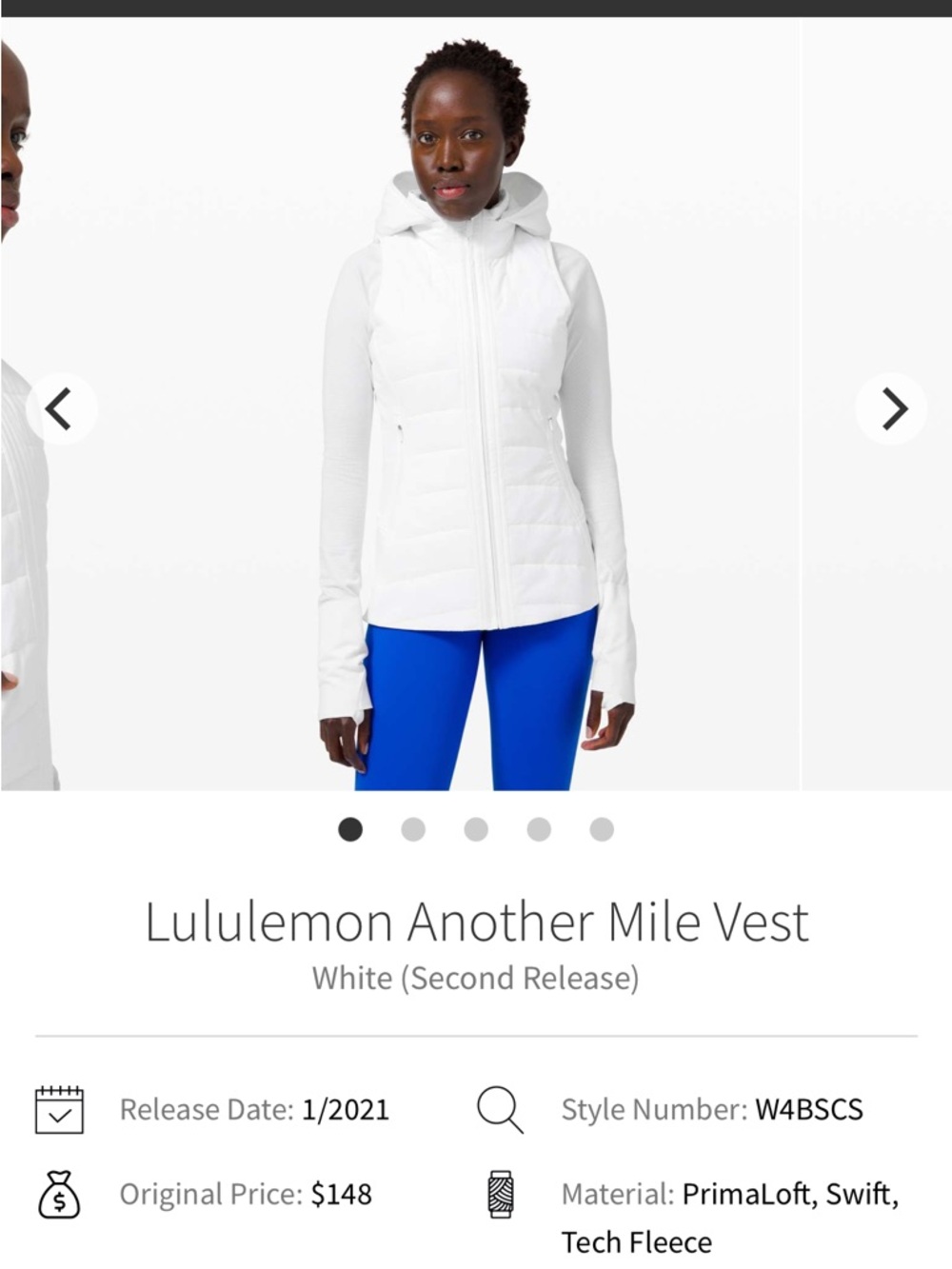Open the next photo via the right chevron
The height and width of the screenshot is (1269, 952).
click(892, 409)
